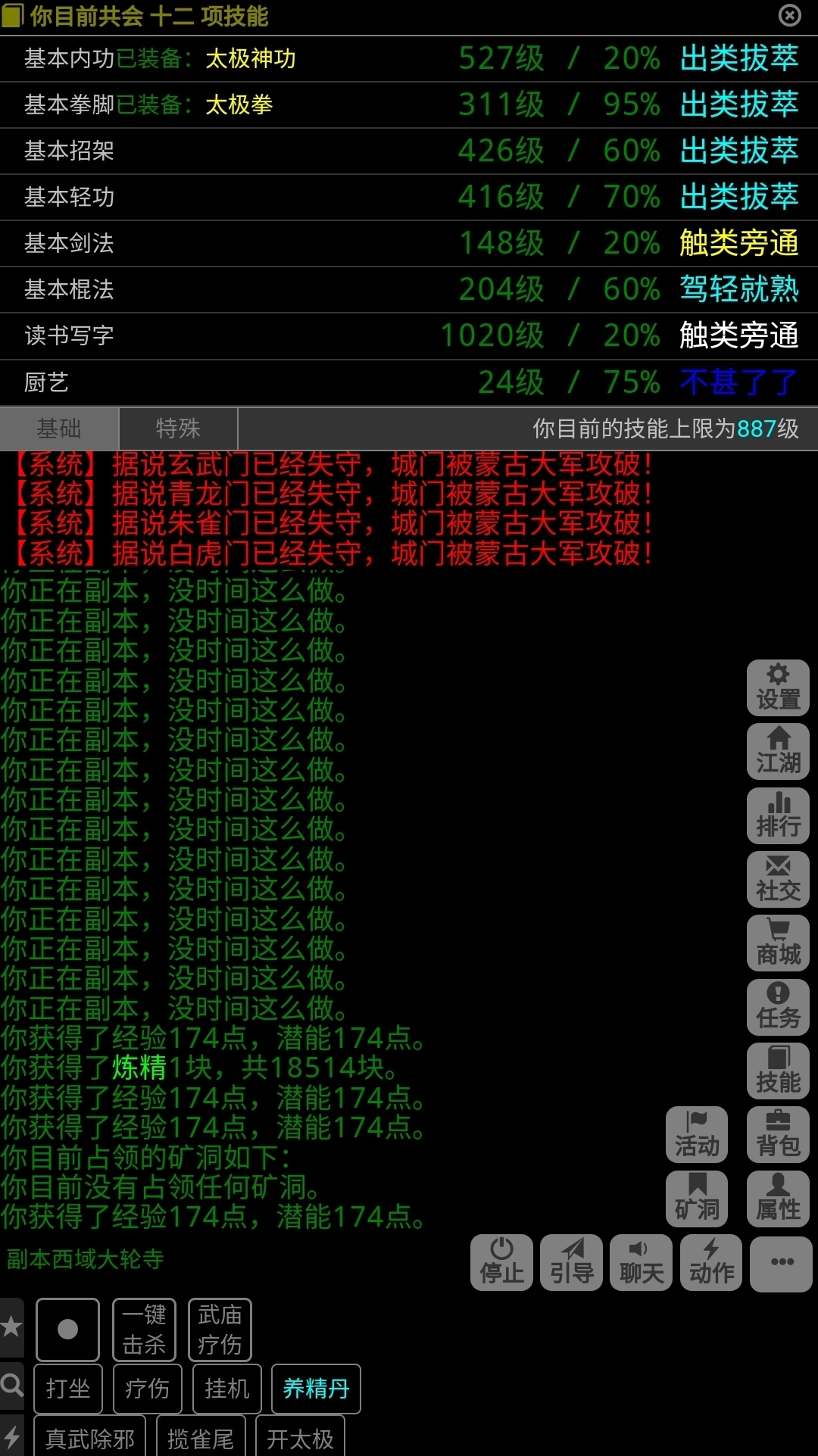Open the 背包 backpack inventory
The image size is (818, 1456).
pos(778,1135)
